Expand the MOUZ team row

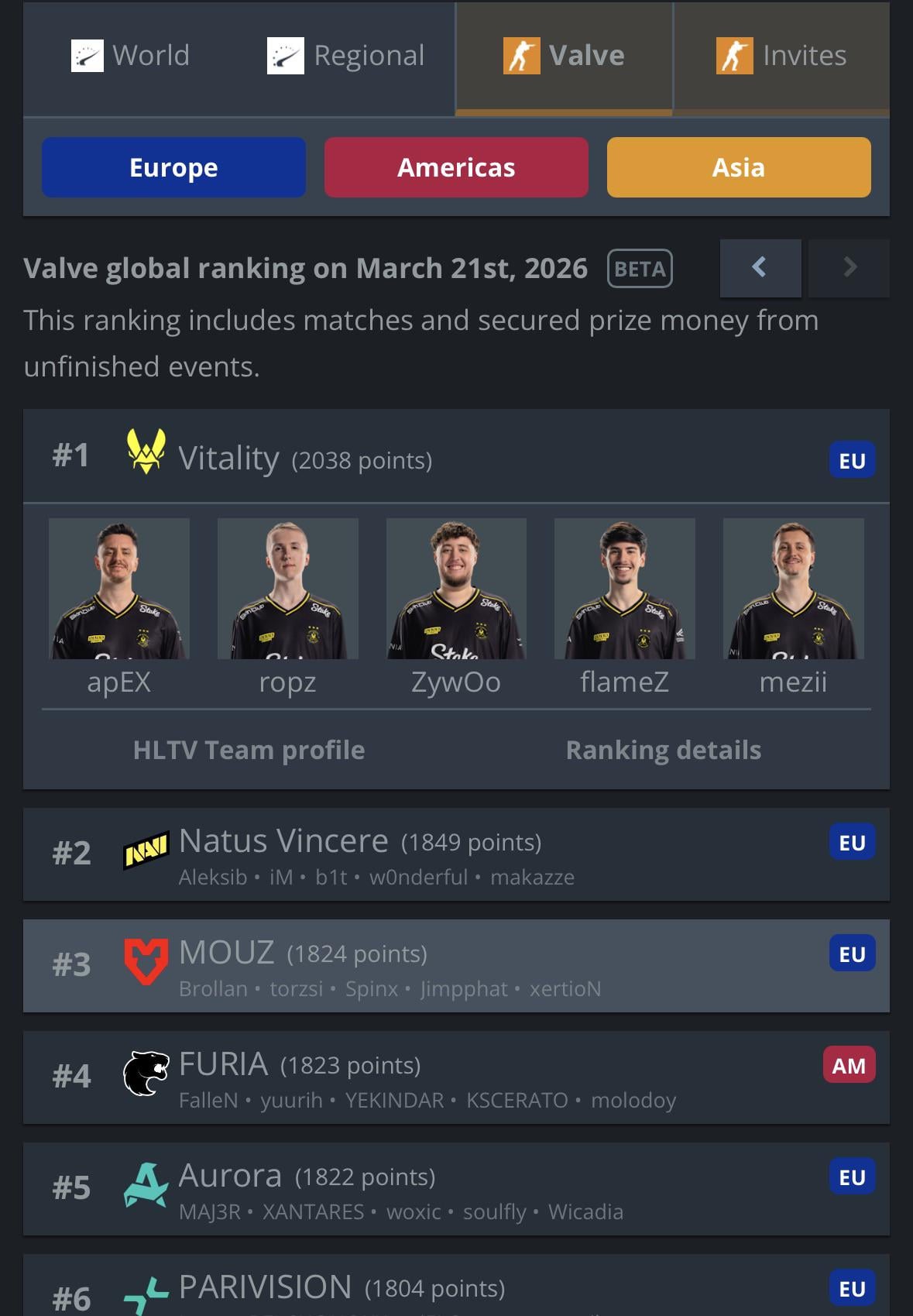coord(456,966)
